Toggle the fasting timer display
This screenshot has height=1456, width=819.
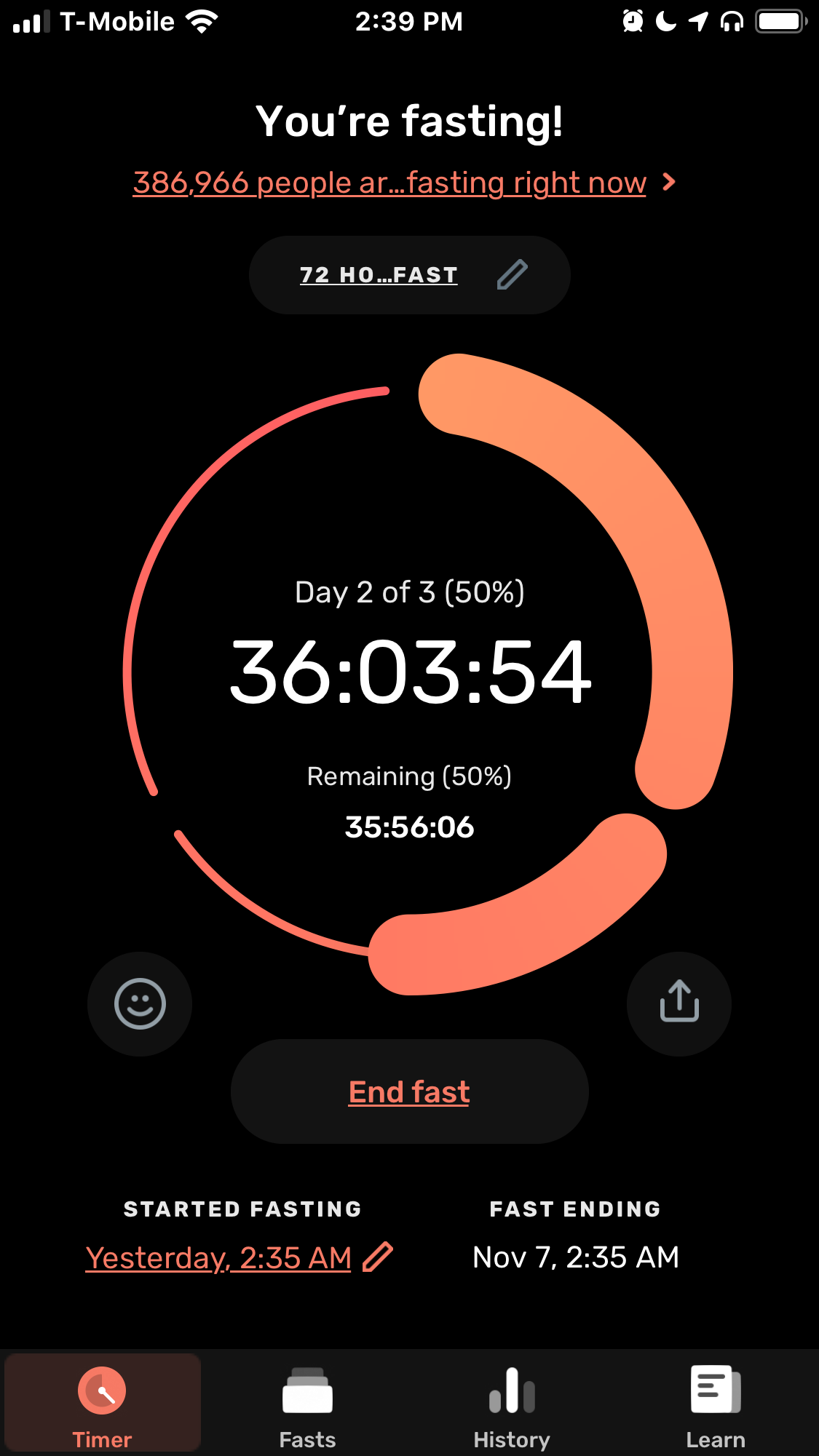point(410,672)
